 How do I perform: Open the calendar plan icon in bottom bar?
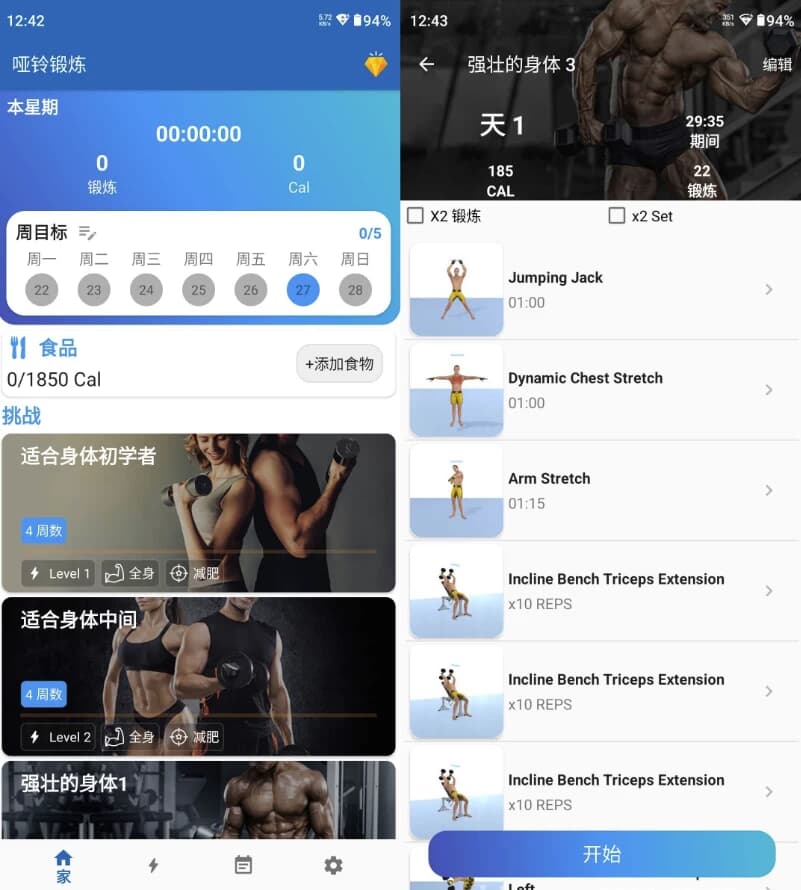[243, 864]
